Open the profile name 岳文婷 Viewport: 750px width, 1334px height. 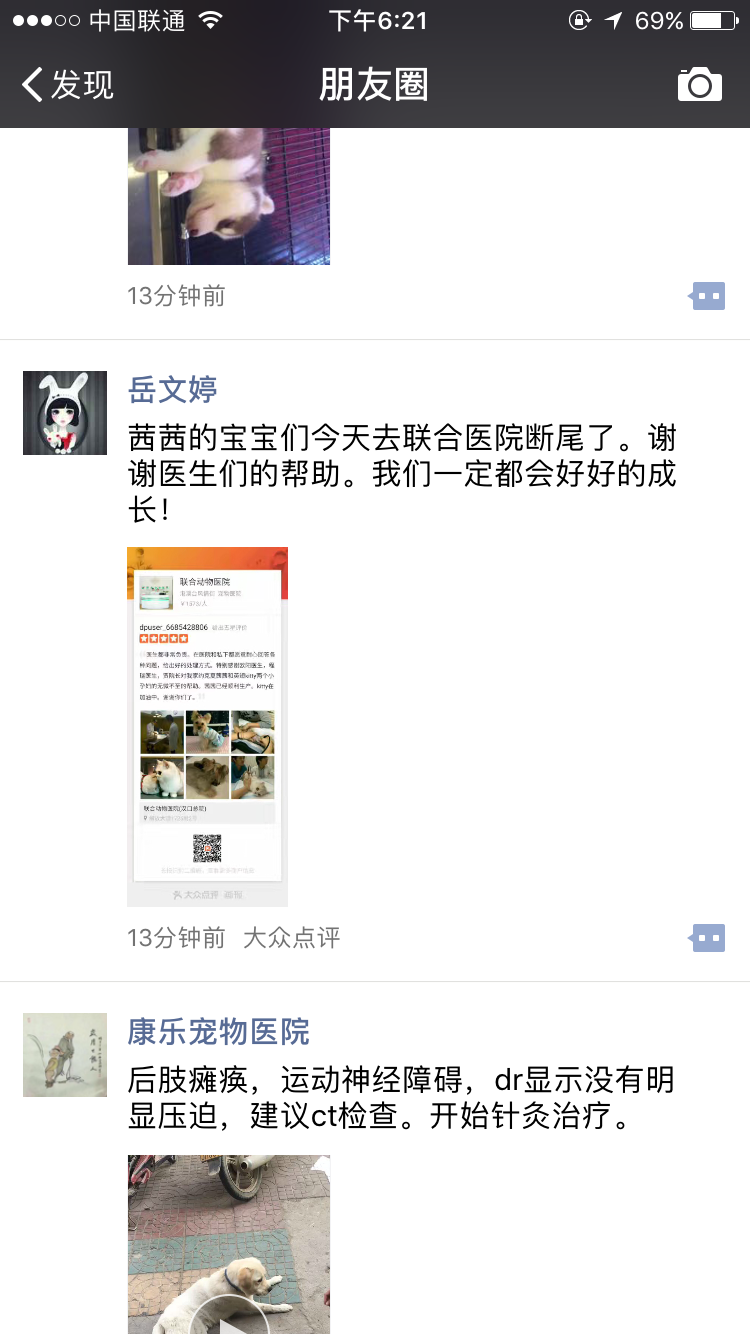click(x=172, y=389)
